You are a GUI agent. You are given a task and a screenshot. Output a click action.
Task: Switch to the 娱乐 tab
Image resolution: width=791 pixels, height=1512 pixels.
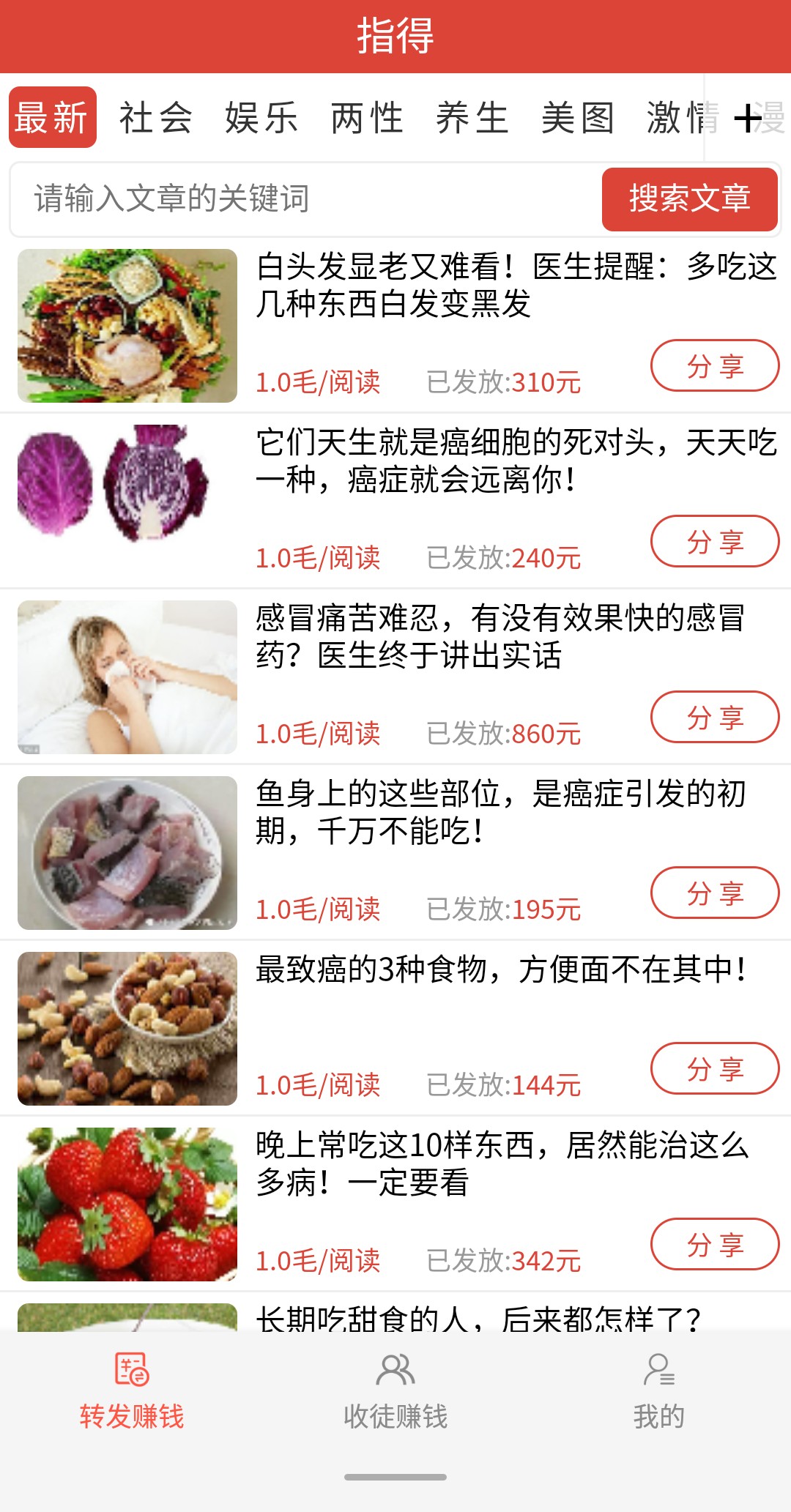pos(261,119)
